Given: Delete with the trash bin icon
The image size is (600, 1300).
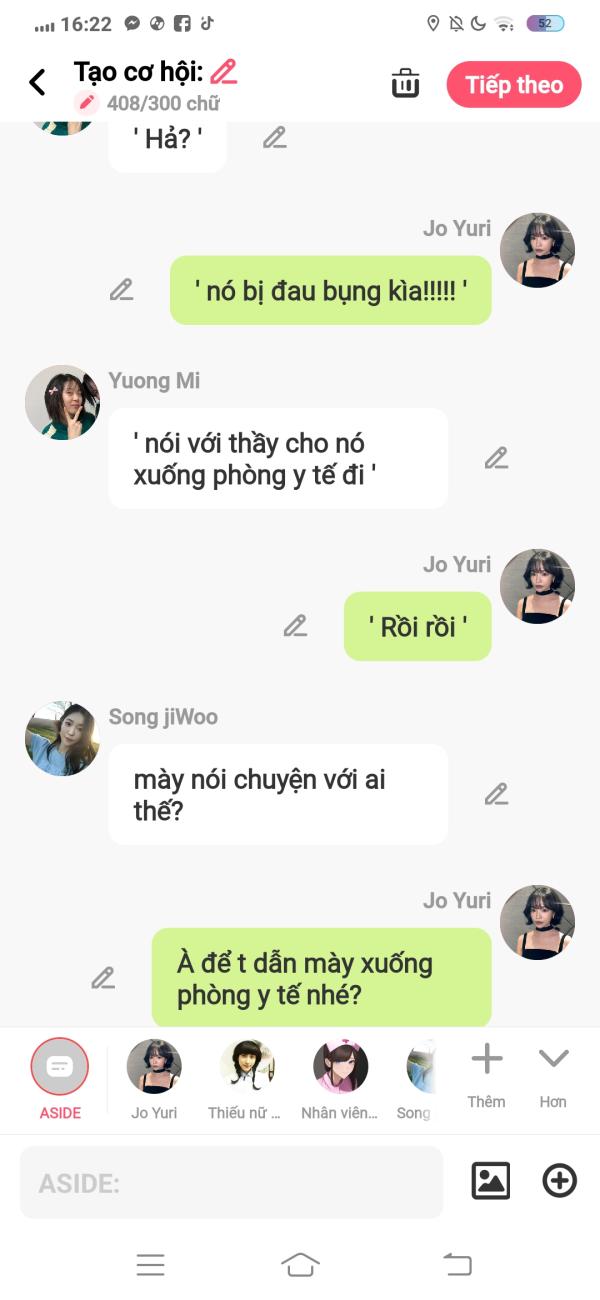Looking at the screenshot, I should 405,84.
